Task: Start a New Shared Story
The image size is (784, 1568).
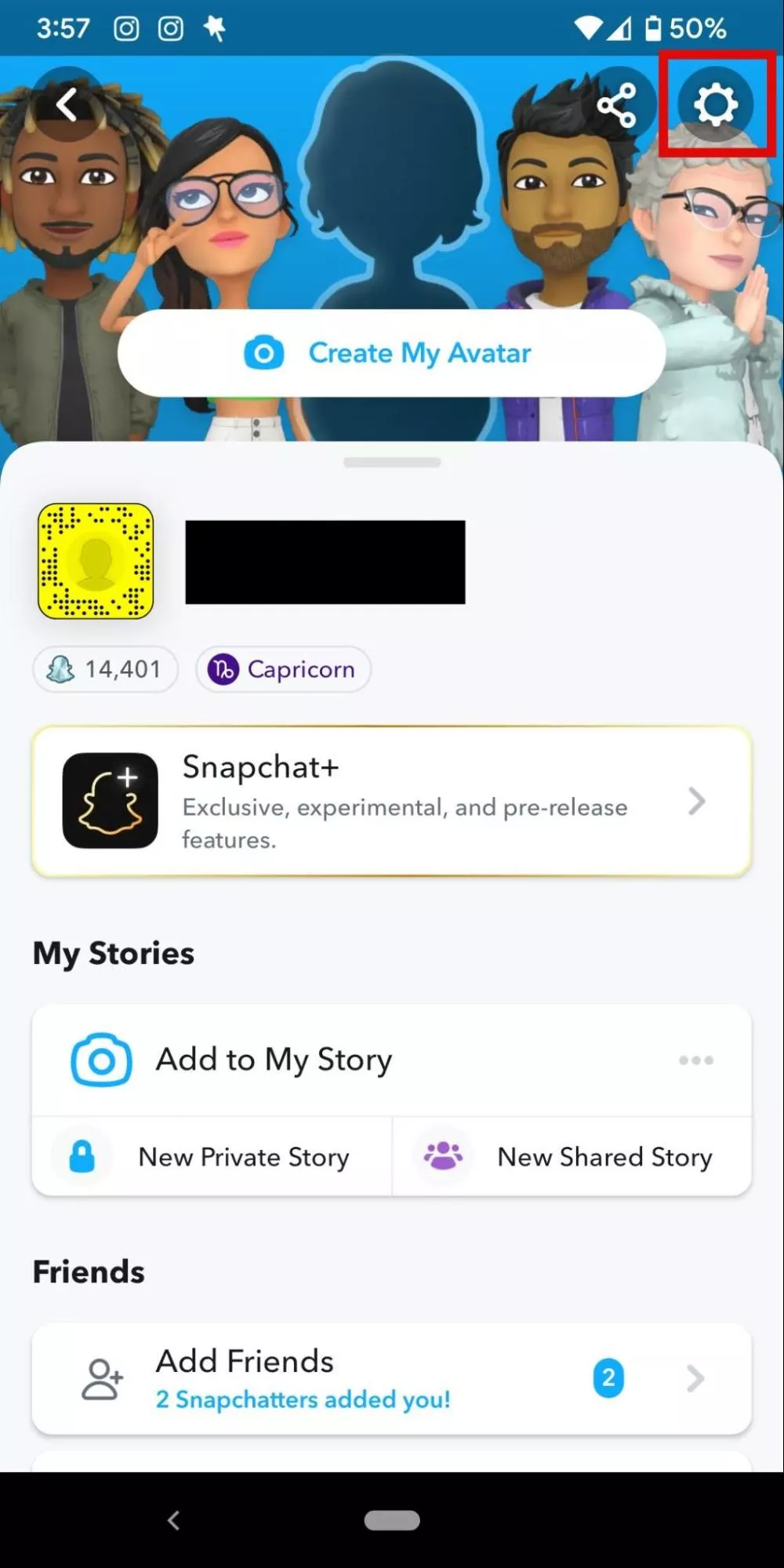Action: [572, 1157]
